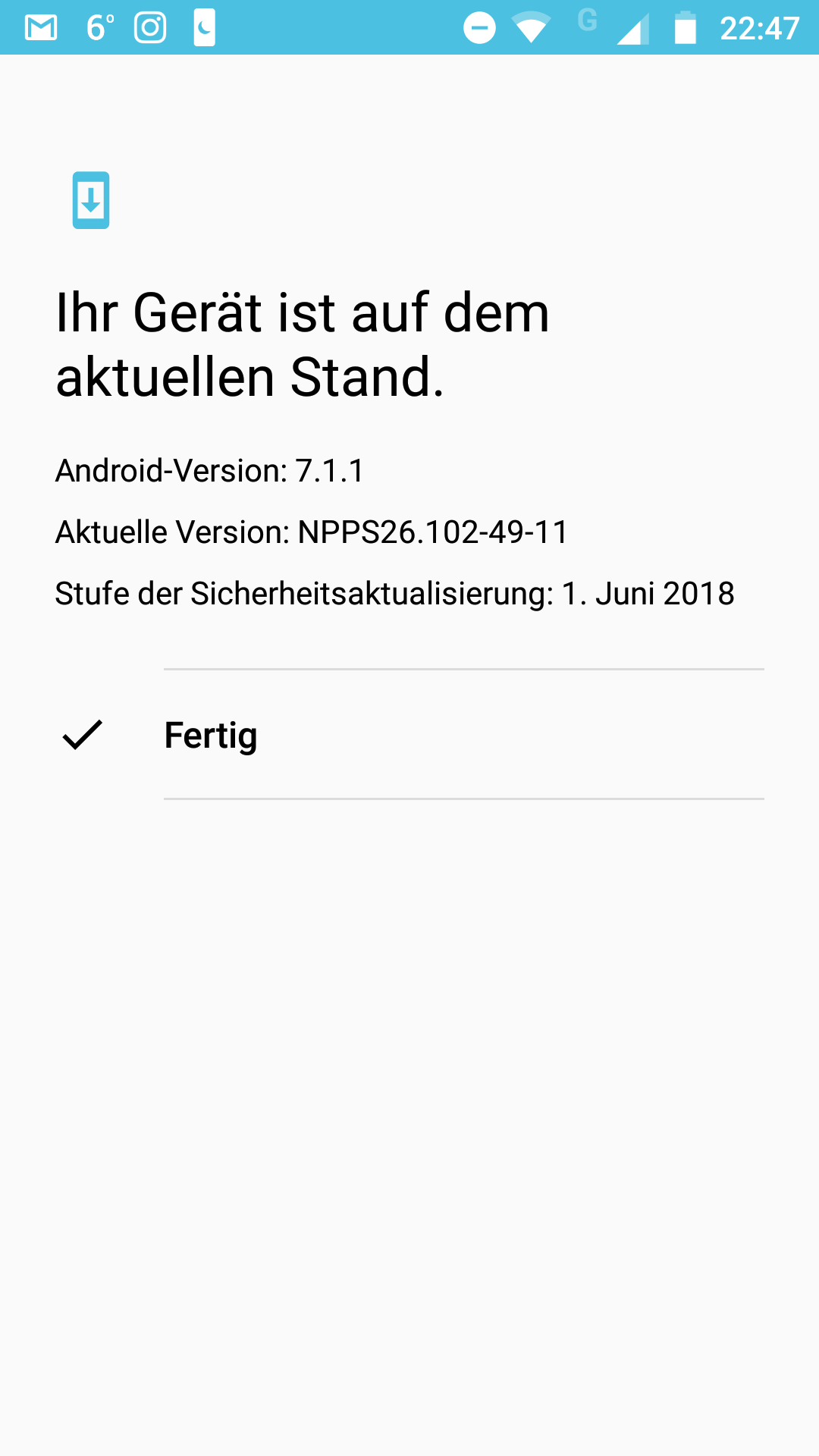
Task: Tap the Sicherheitsaktualisierung date line
Action: pos(394,594)
